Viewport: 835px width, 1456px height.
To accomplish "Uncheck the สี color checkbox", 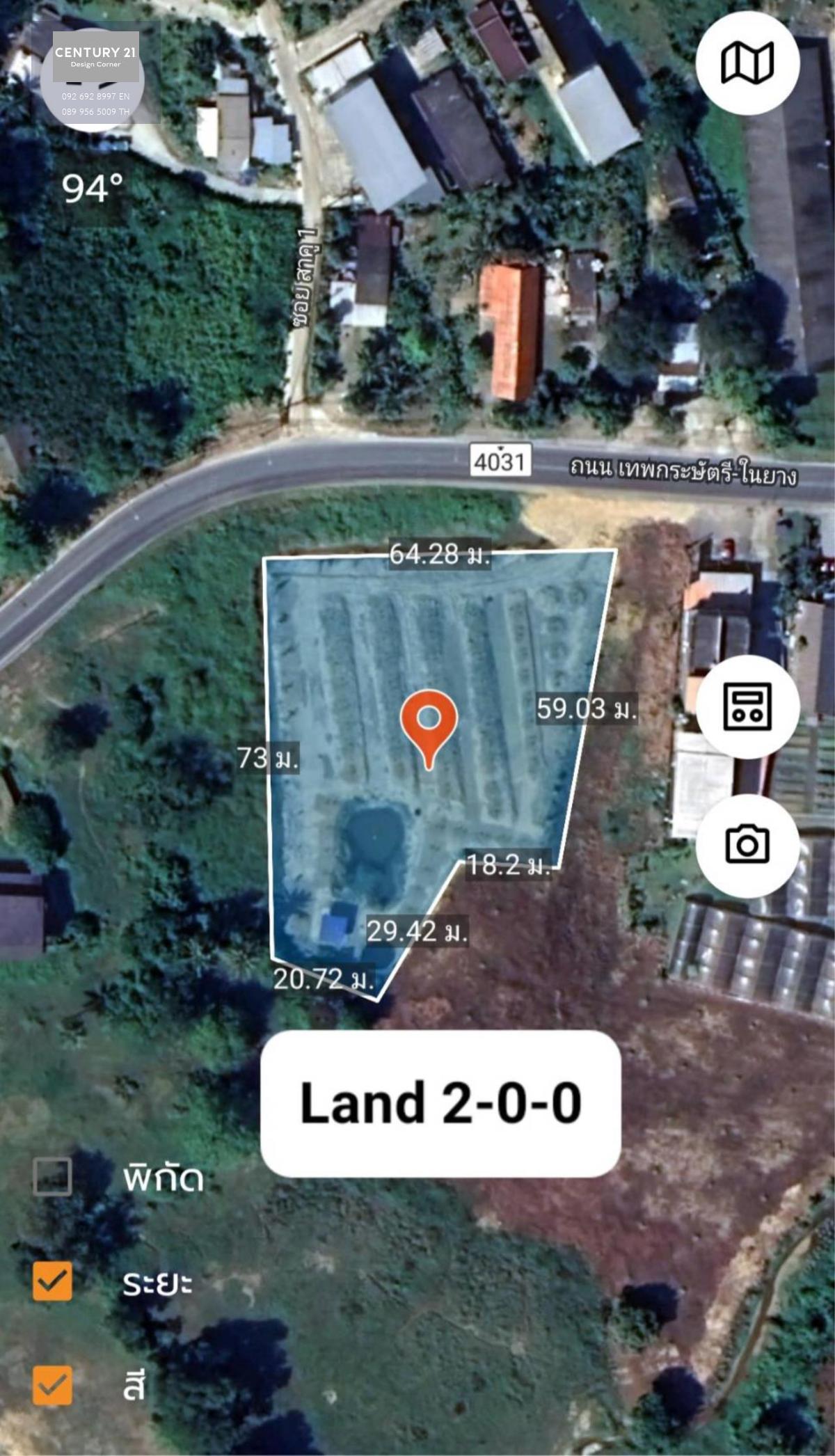I will (52, 1385).
